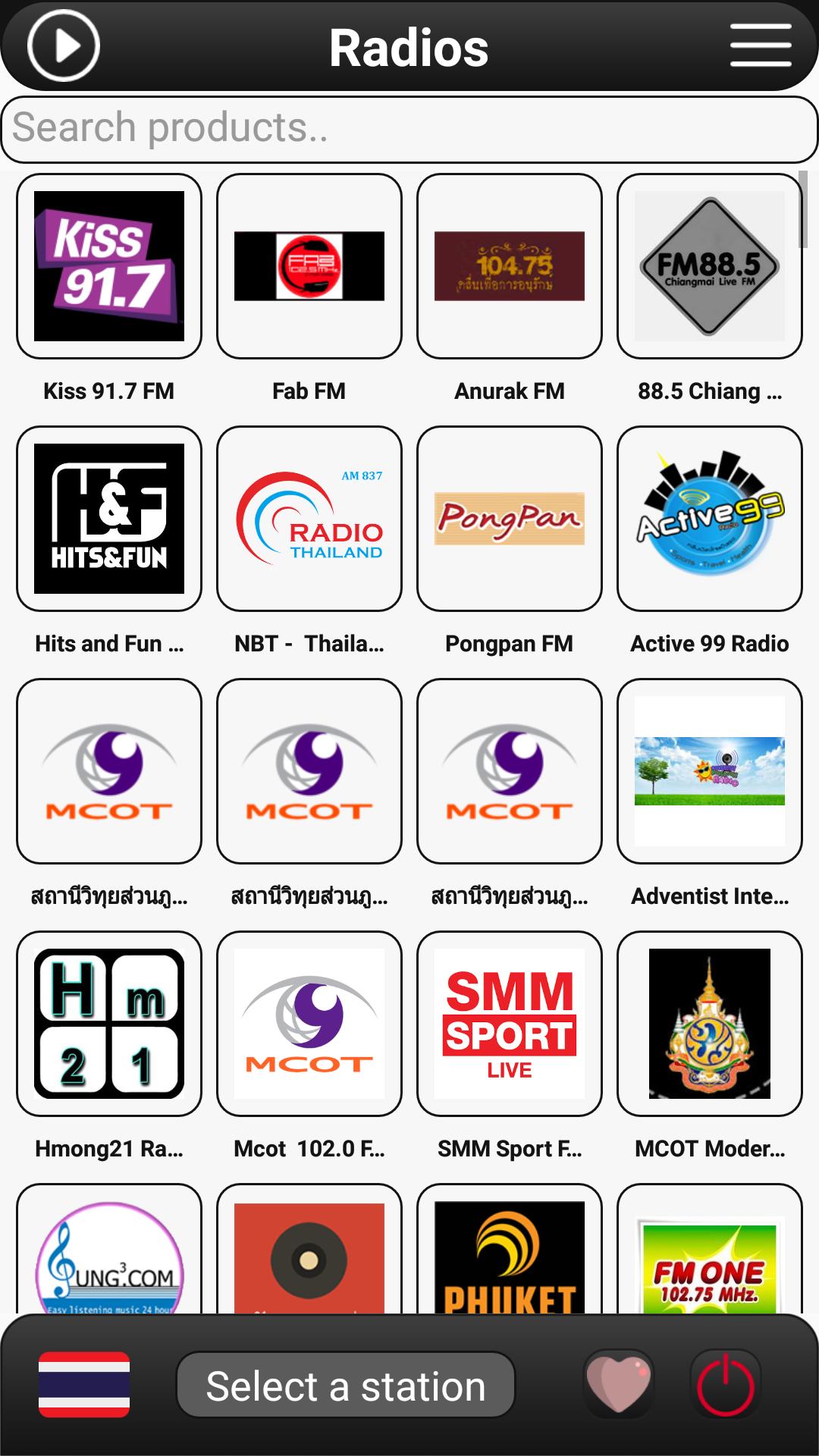Viewport: 819px width, 1456px height.
Task: Choose Hits and Fun station
Action: click(x=109, y=519)
